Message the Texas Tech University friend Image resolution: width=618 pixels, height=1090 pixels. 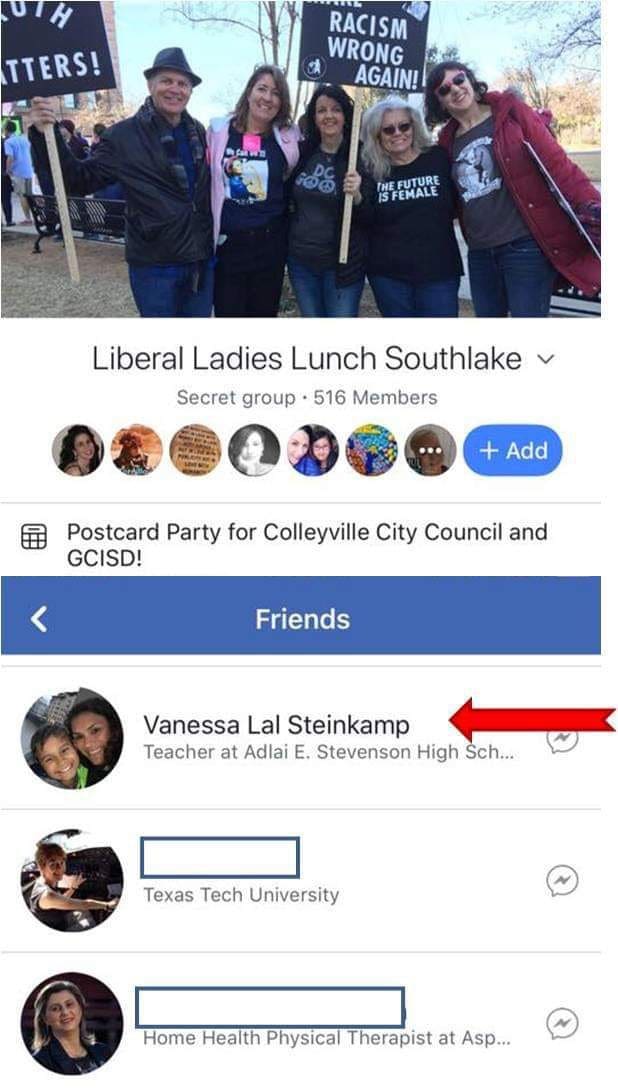point(562,881)
